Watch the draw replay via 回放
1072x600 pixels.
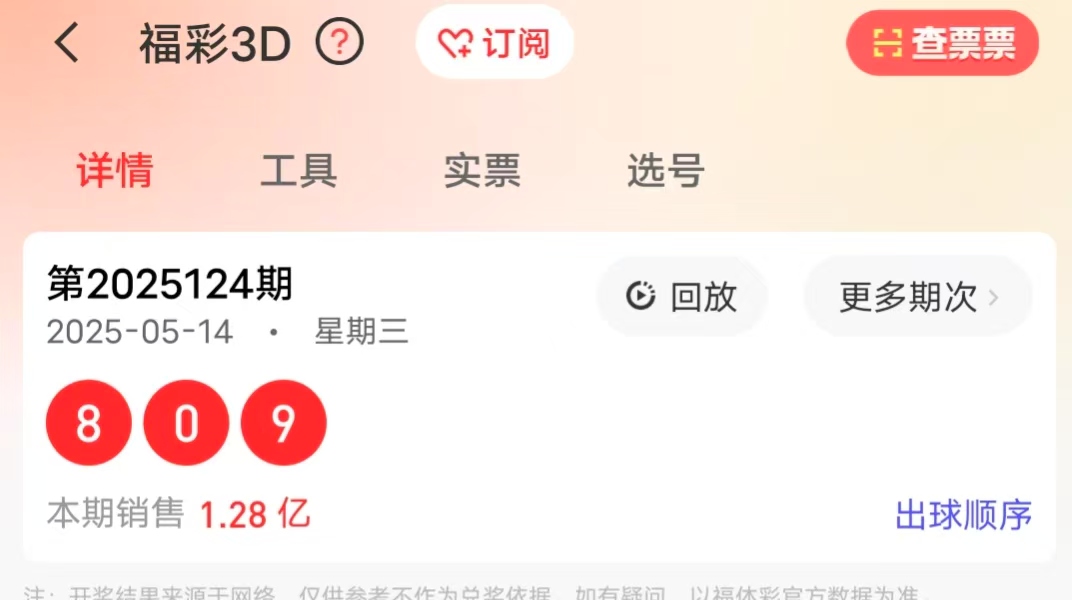tap(682, 296)
